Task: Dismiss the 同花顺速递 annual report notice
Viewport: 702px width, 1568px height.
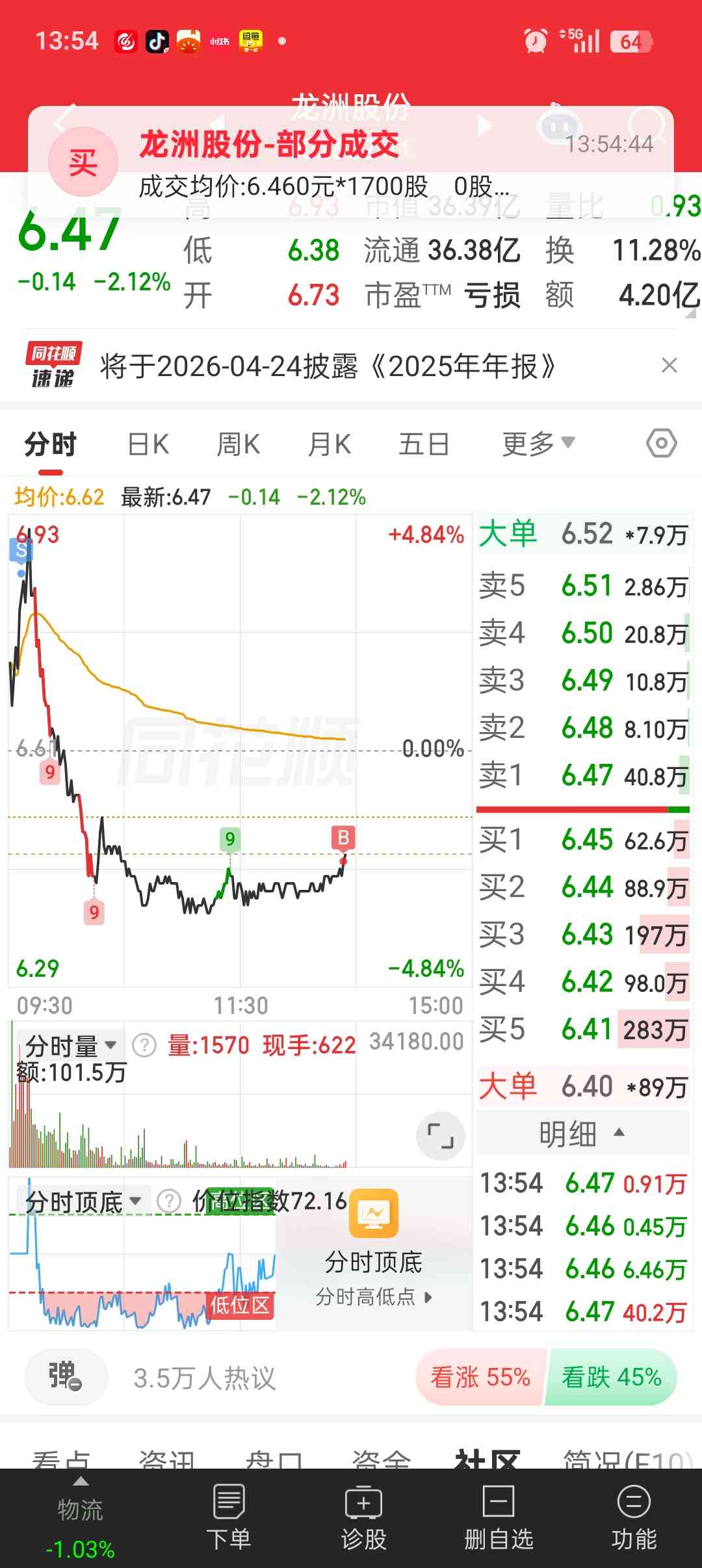Action: click(669, 366)
